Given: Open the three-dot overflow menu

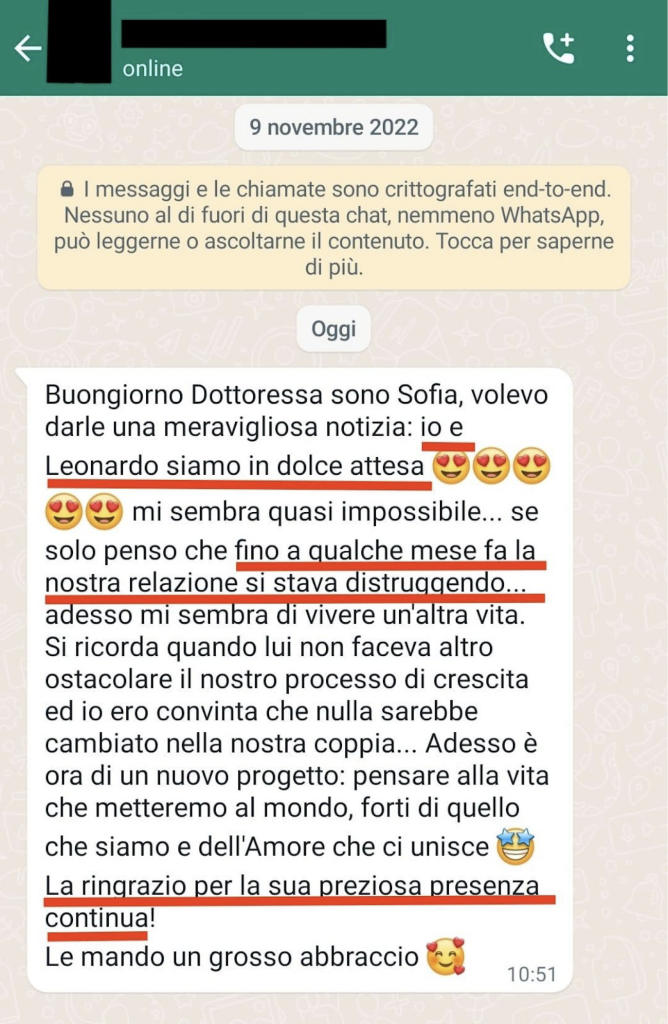Looking at the screenshot, I should pos(630,48).
